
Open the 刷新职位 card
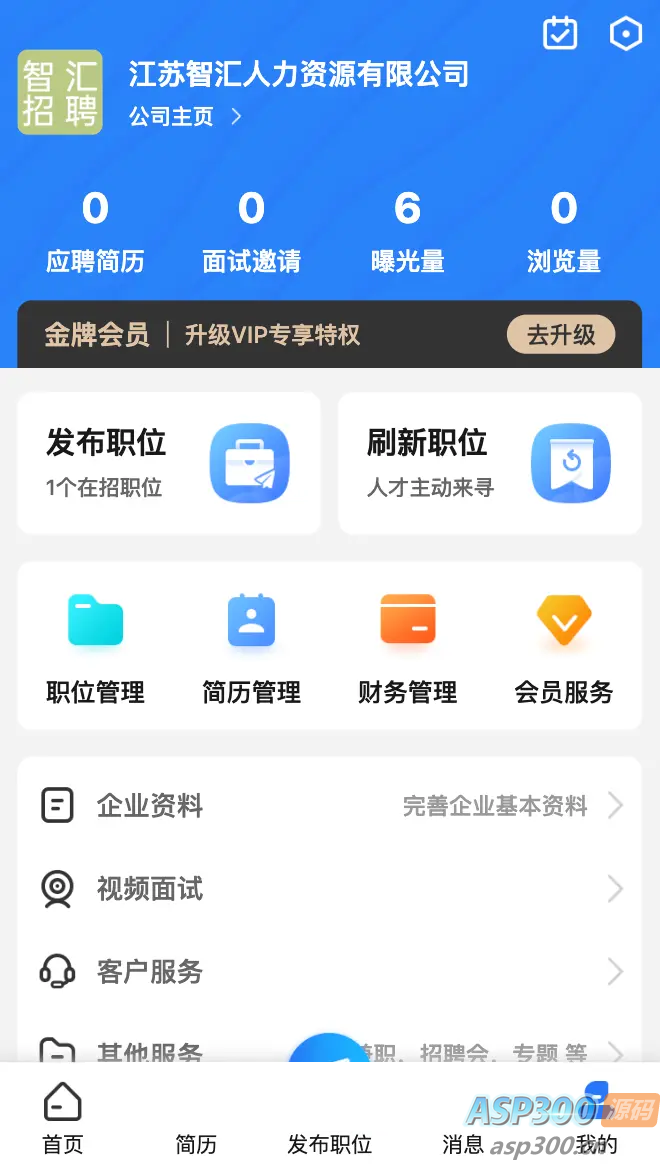pyautogui.click(x=490, y=463)
